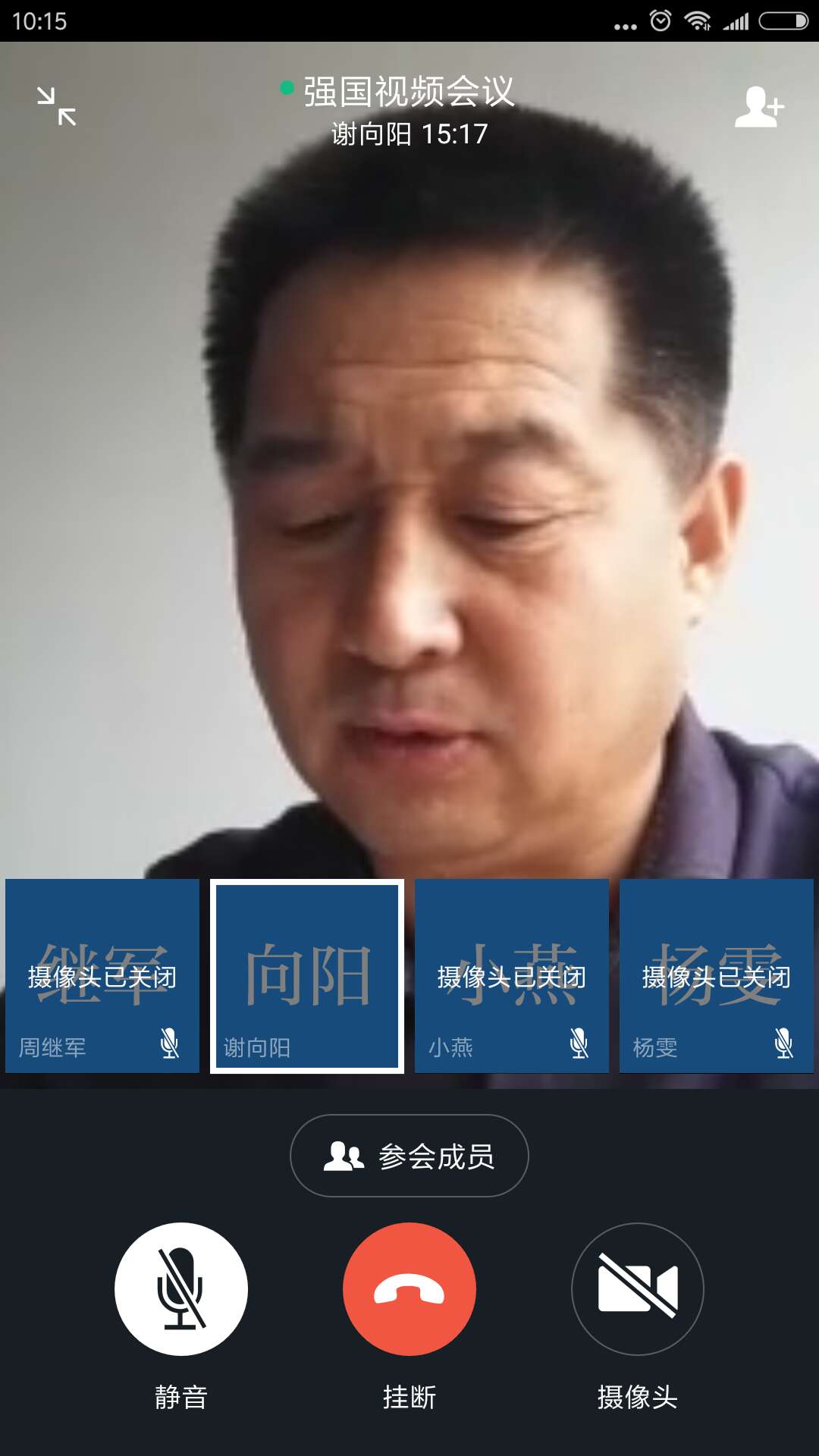The image size is (819, 1456).
Task: Hang up the call with 挂断
Action: [x=409, y=1288]
